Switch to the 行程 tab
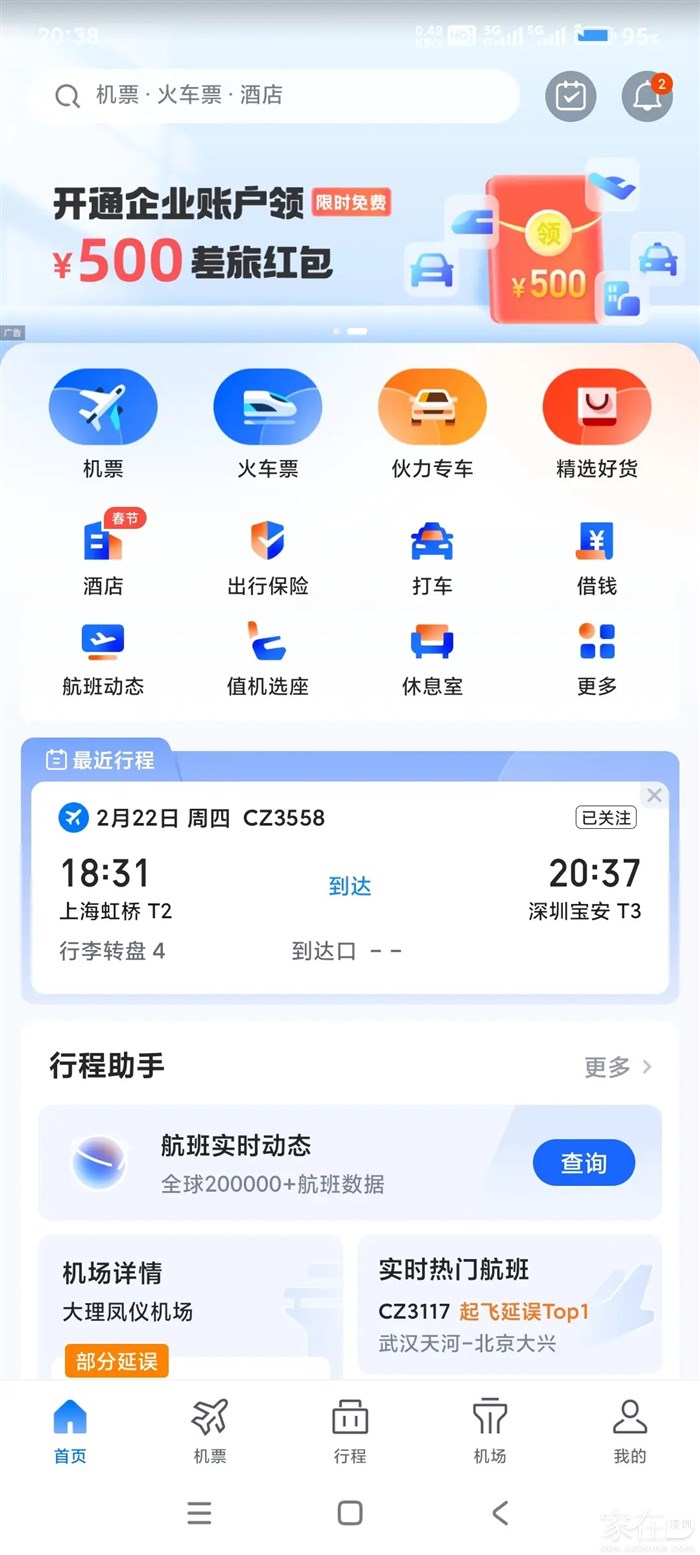The image size is (700, 1555). click(350, 1431)
